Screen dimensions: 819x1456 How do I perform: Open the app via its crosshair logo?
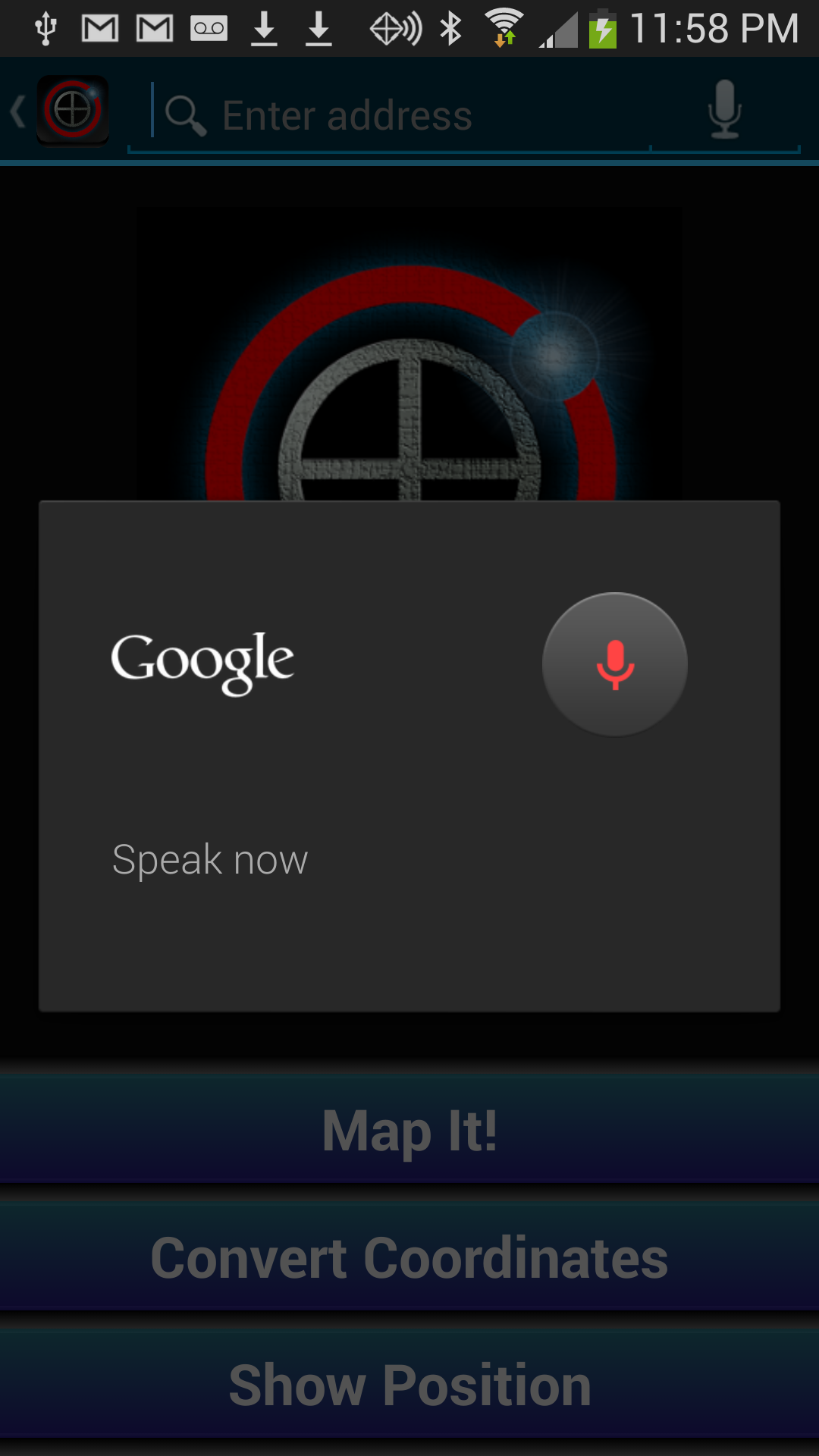[73, 110]
